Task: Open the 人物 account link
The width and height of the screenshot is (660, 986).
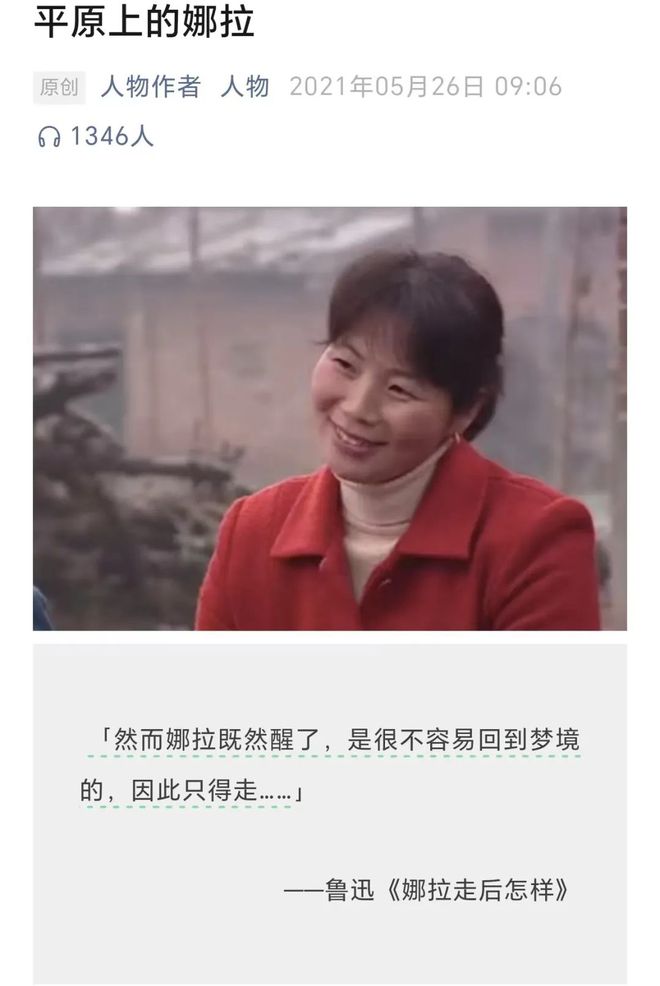Action: [x=245, y=87]
